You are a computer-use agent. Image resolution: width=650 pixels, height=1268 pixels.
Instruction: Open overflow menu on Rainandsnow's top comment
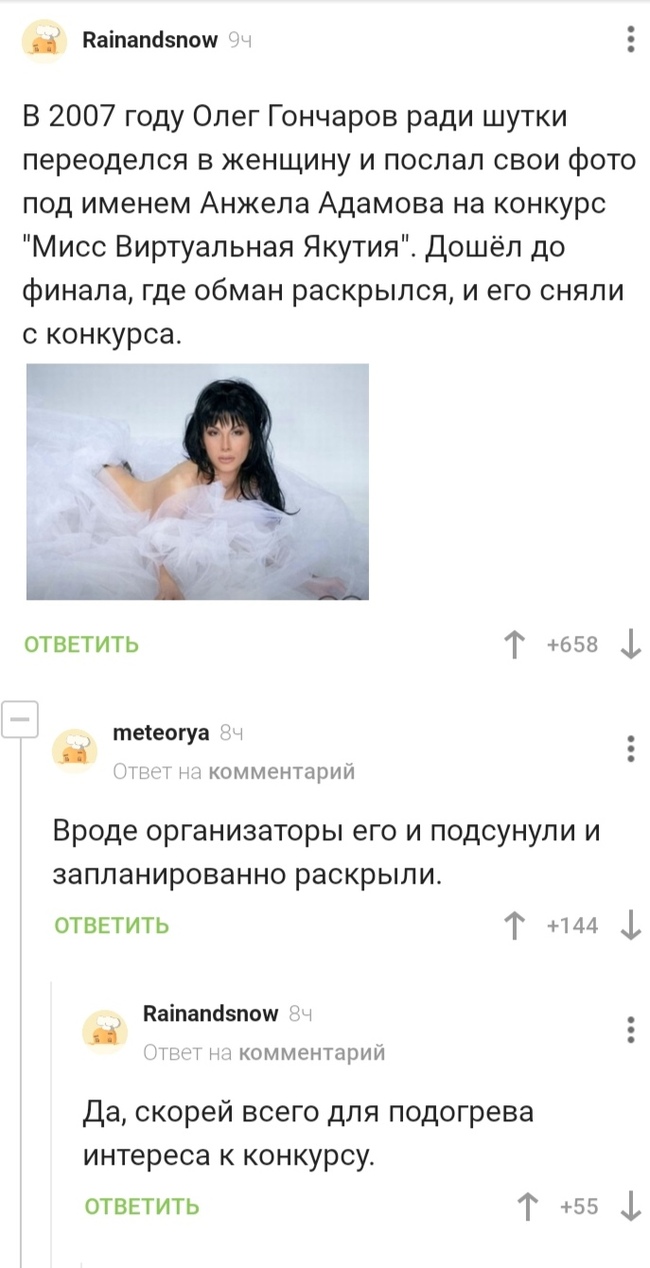630,41
